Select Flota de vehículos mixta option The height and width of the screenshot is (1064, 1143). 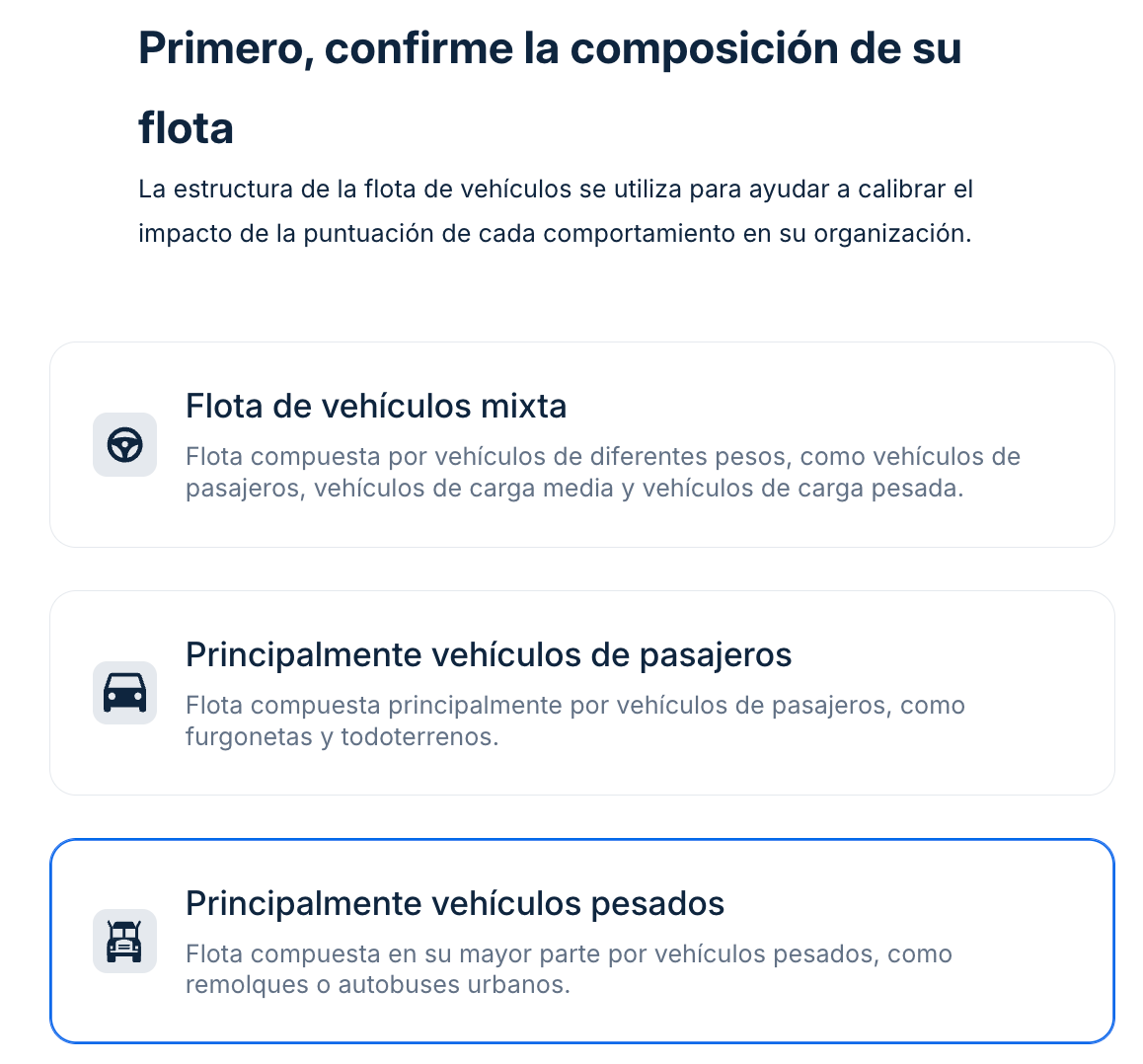[581, 445]
